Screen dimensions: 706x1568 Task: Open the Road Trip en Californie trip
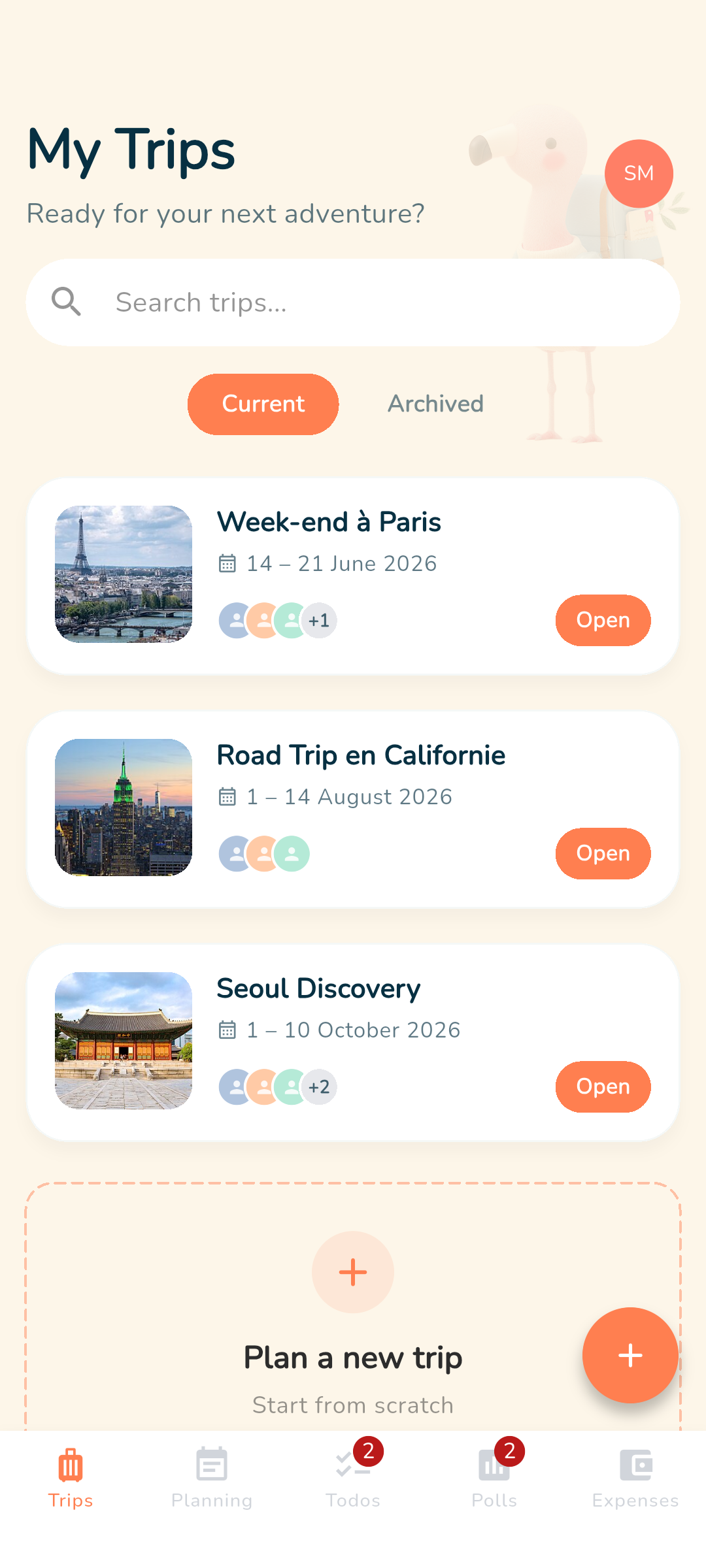[x=603, y=853]
